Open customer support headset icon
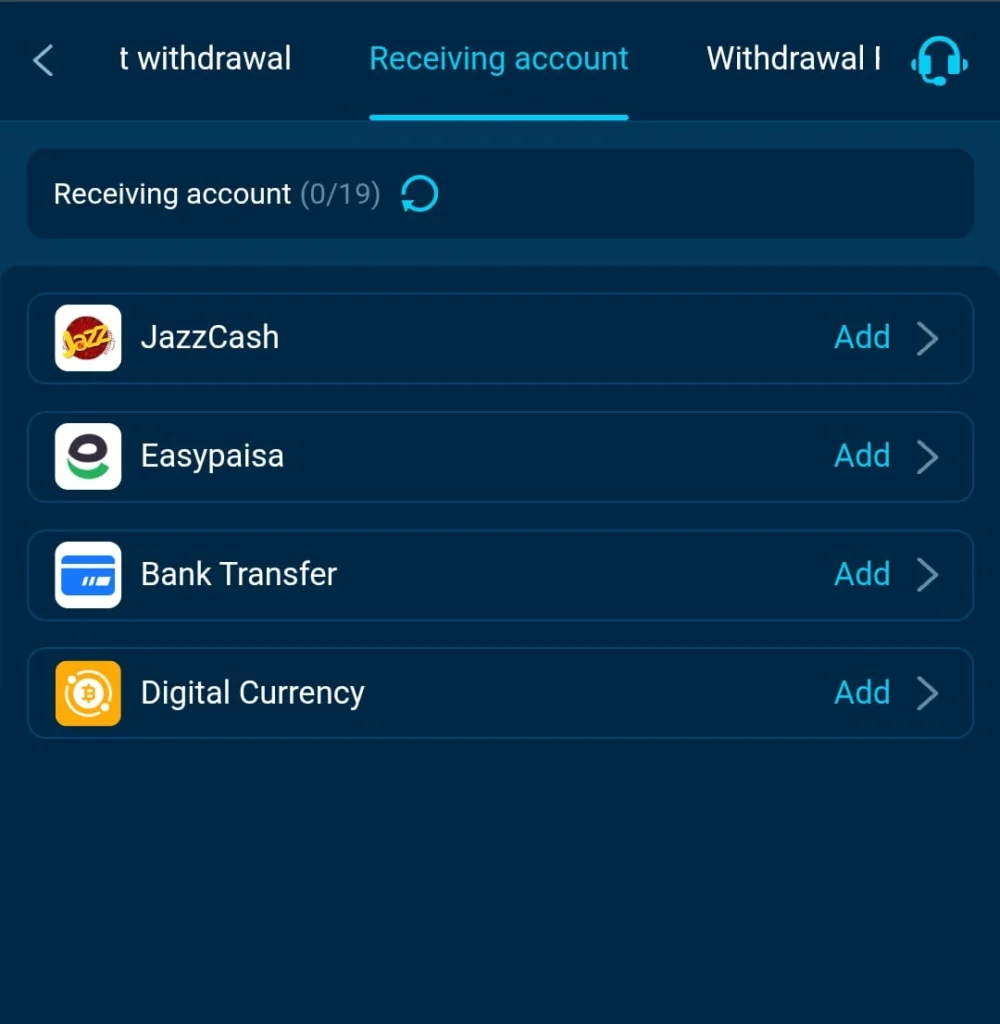1000x1024 pixels. tap(939, 60)
